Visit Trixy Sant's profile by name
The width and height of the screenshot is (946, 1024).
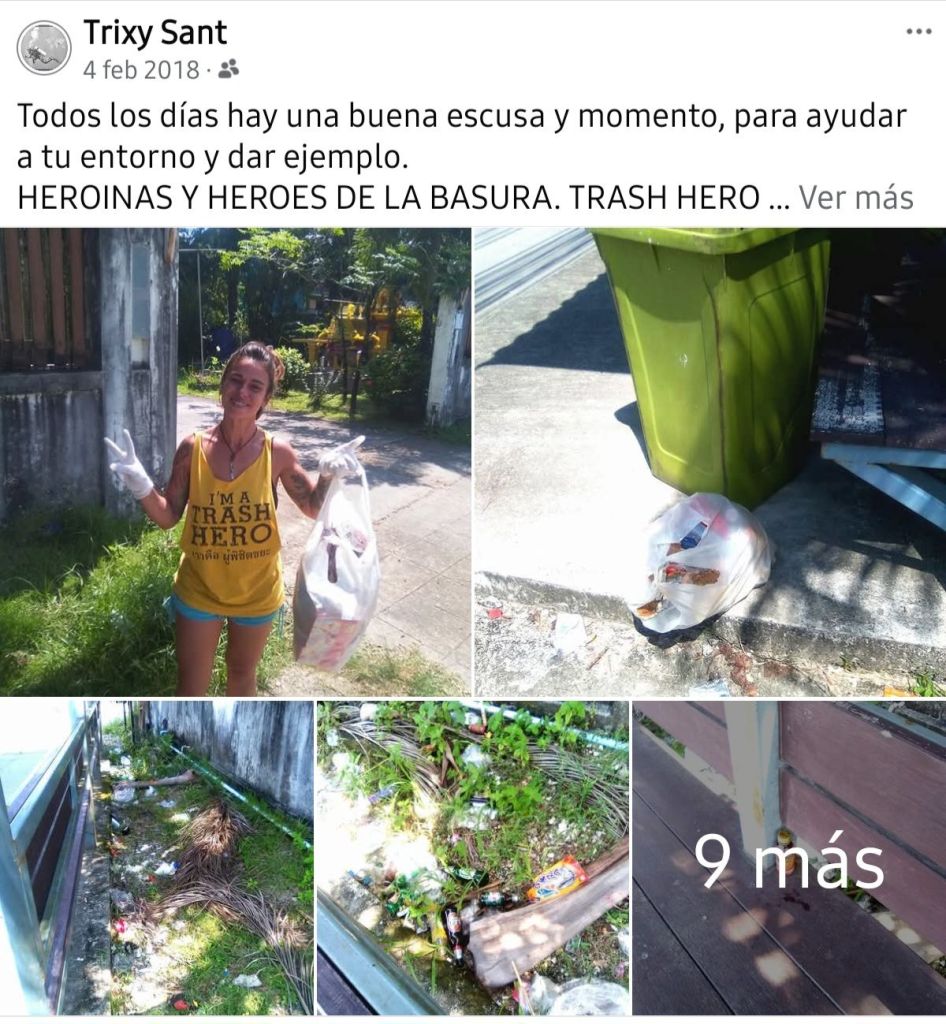point(155,33)
